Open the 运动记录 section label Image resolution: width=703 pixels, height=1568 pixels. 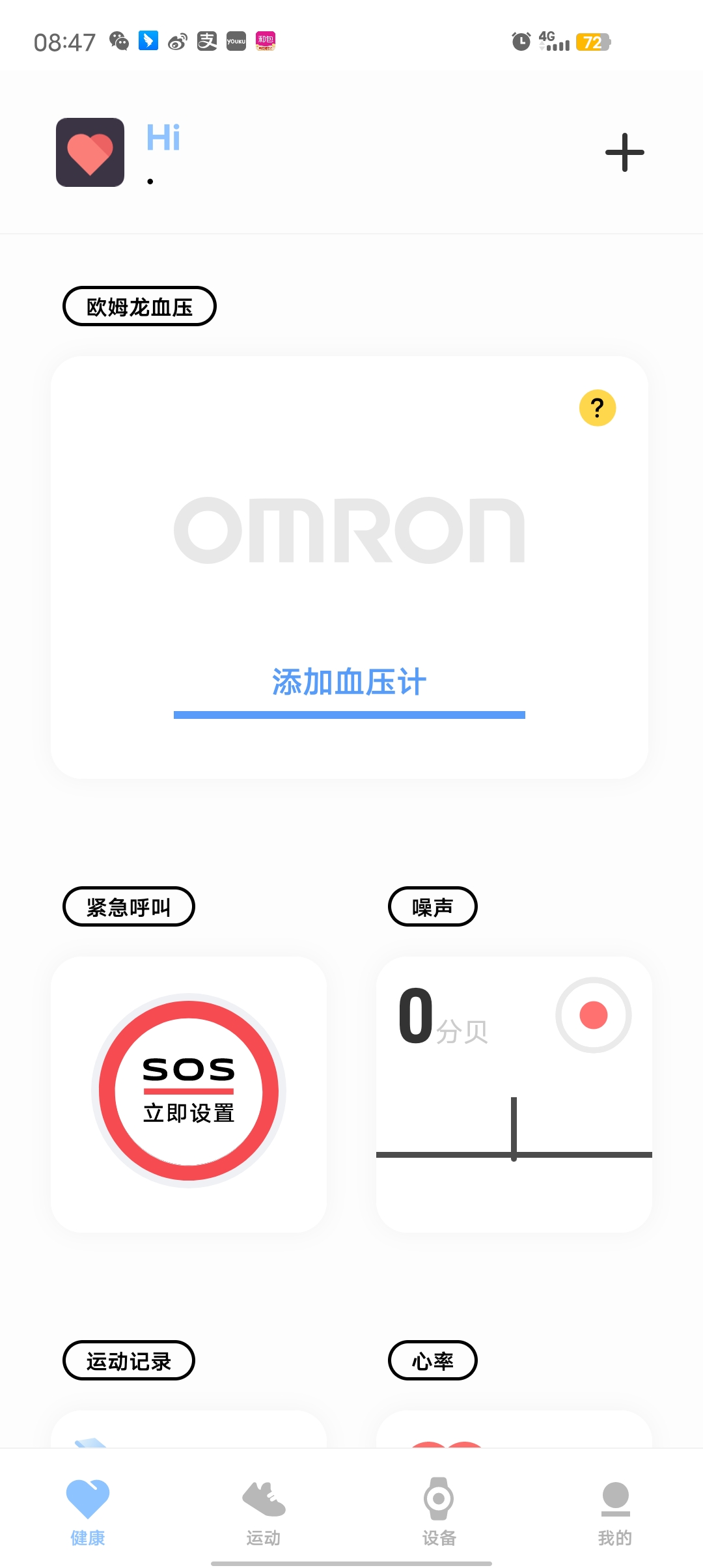coord(129,1360)
